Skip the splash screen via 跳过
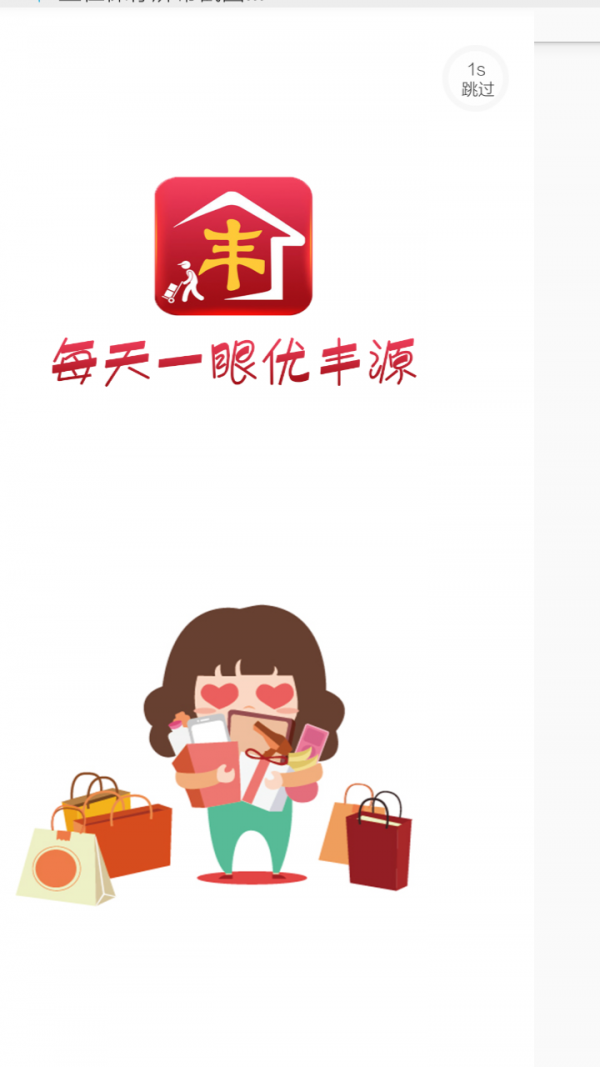The width and height of the screenshot is (600, 1067). point(477,79)
